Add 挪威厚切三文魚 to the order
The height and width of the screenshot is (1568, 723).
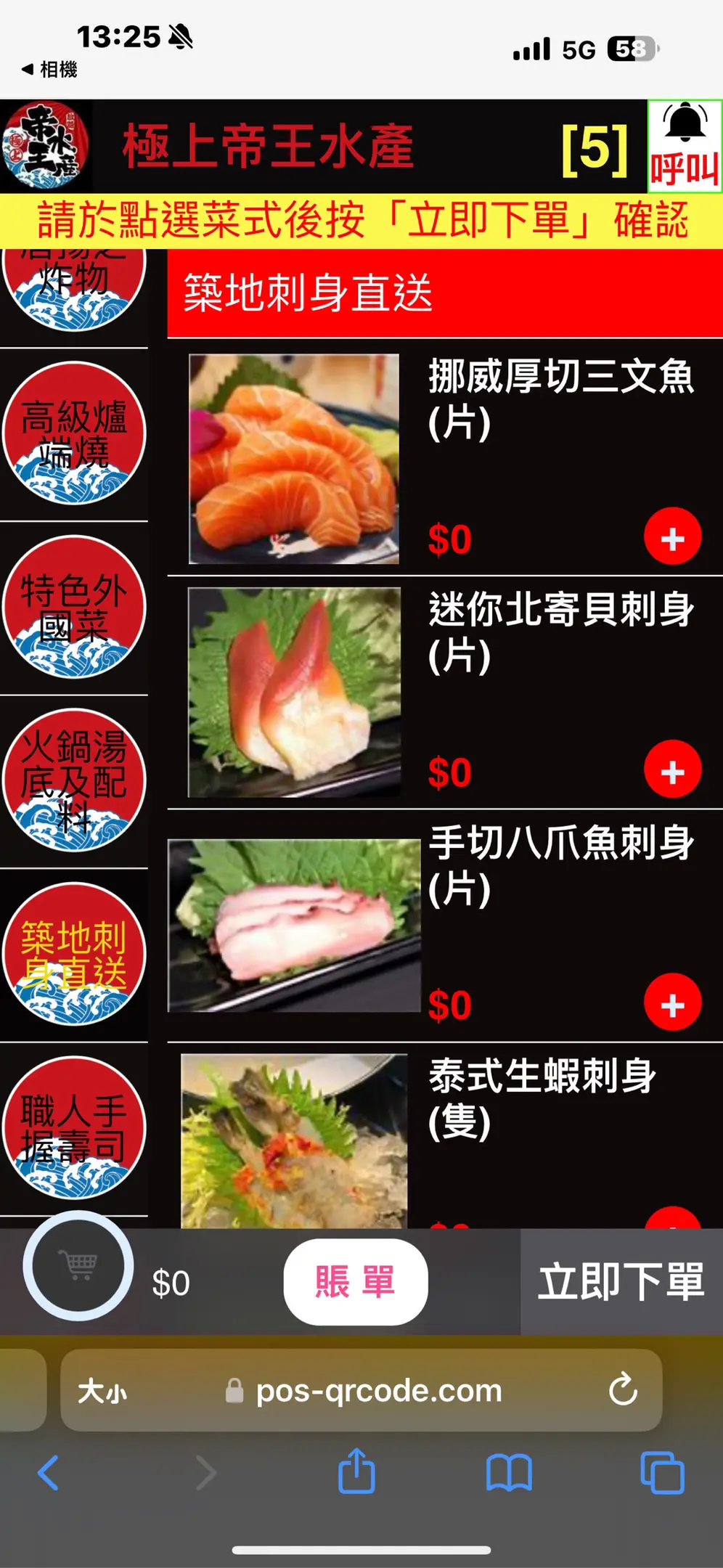[673, 537]
